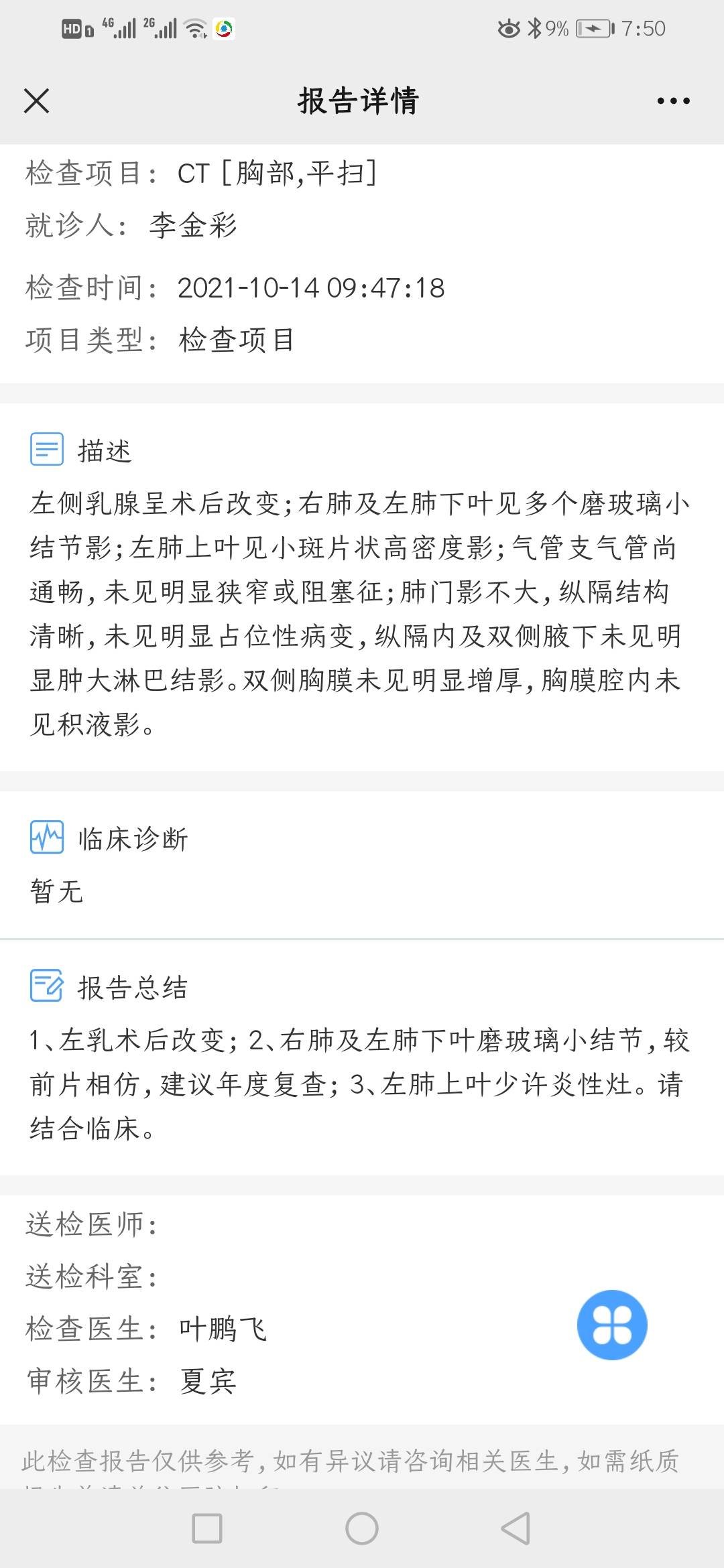Tap the 报告总结 edit-pen section icon

47,985
